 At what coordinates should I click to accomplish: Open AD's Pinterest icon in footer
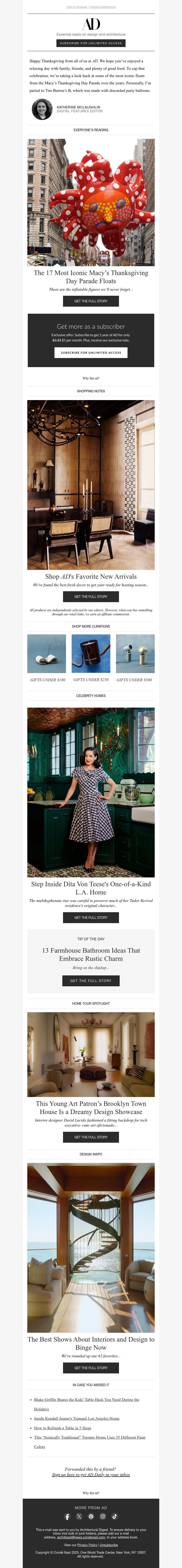91,1516
